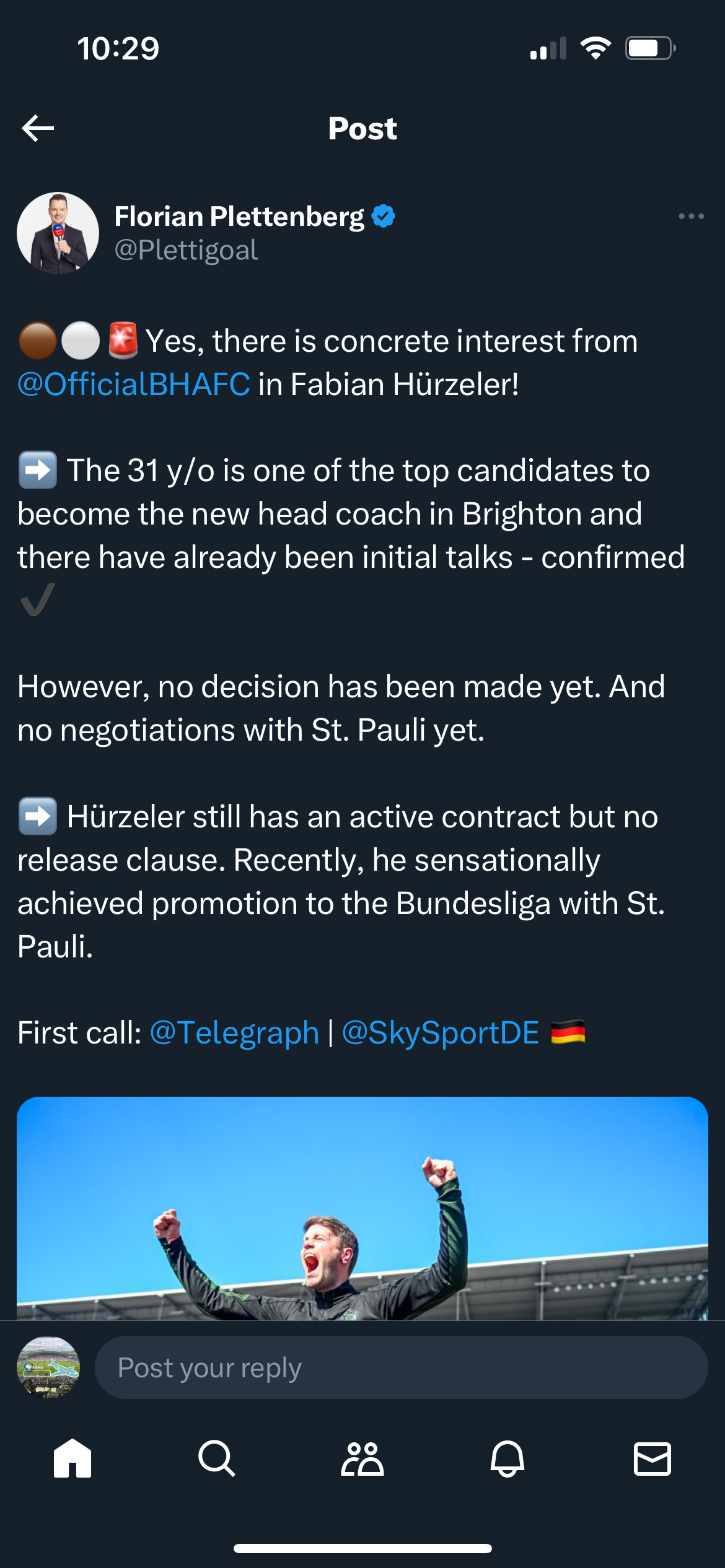The image size is (725, 1568).
Task: Go back using the arrow icon
Action: 38,128
